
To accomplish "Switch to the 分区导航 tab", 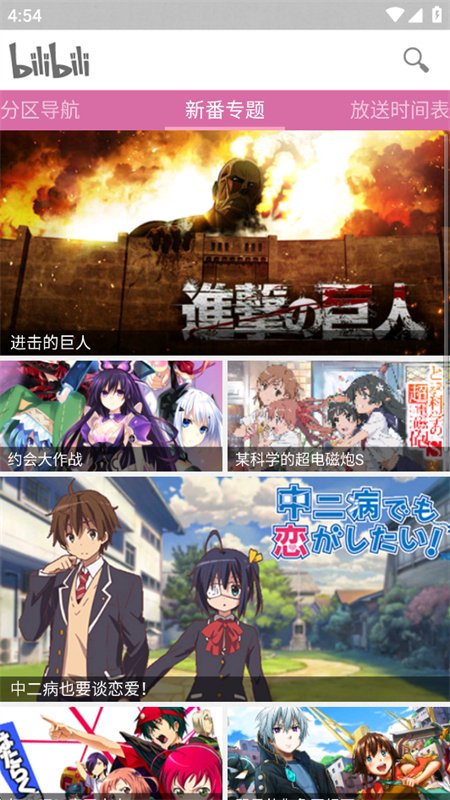I will (40, 110).
